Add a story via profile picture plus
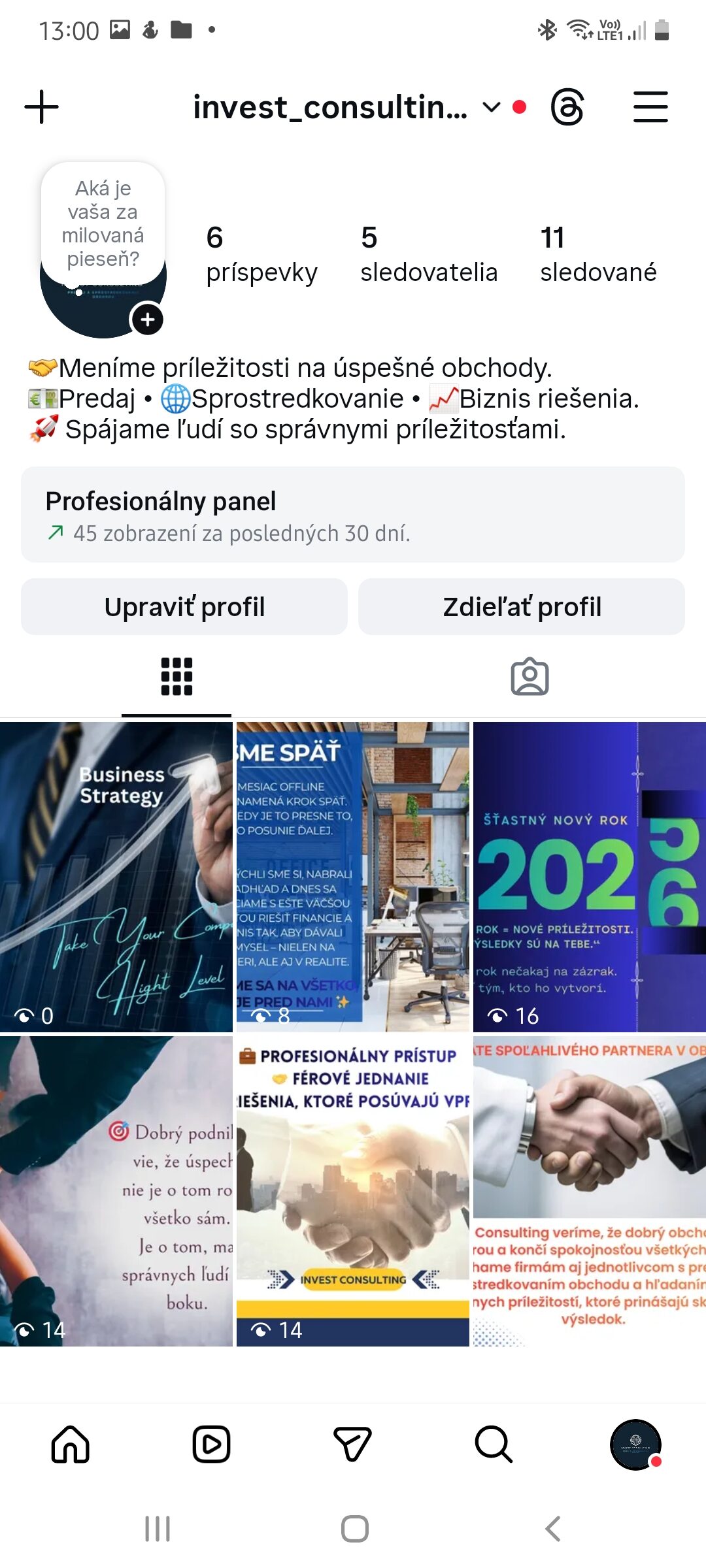Image resolution: width=706 pixels, height=1568 pixels. coord(148,319)
